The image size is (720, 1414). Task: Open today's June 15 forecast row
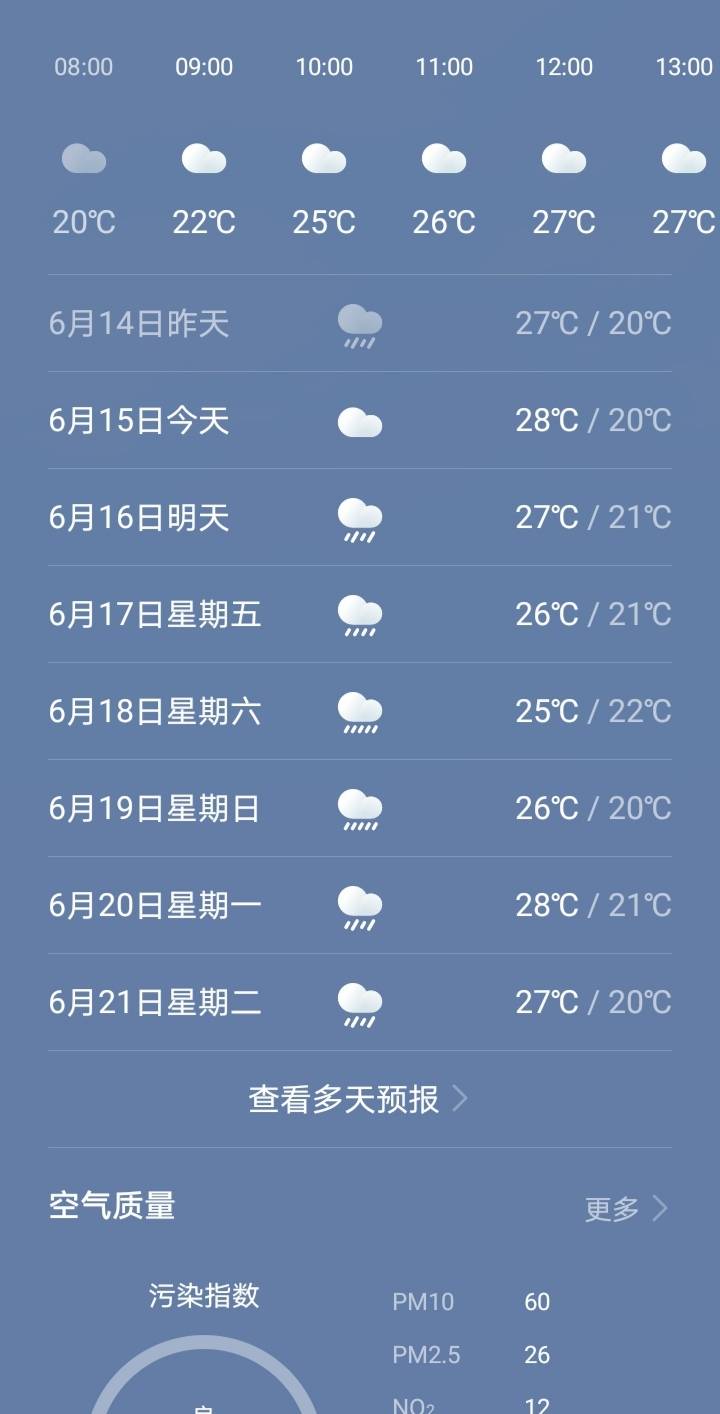(359, 421)
